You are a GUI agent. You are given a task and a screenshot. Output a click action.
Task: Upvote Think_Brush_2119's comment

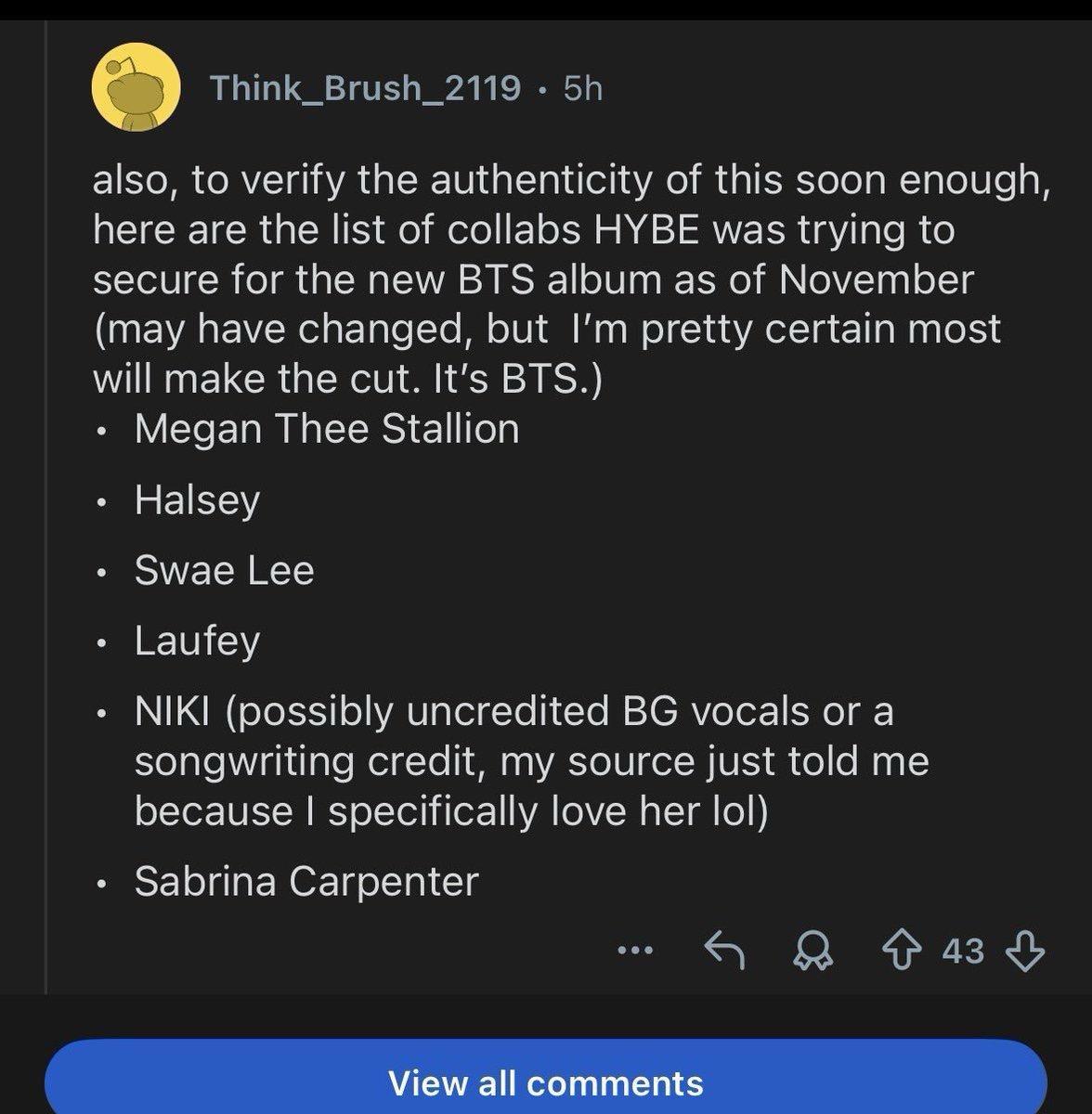[x=902, y=951]
